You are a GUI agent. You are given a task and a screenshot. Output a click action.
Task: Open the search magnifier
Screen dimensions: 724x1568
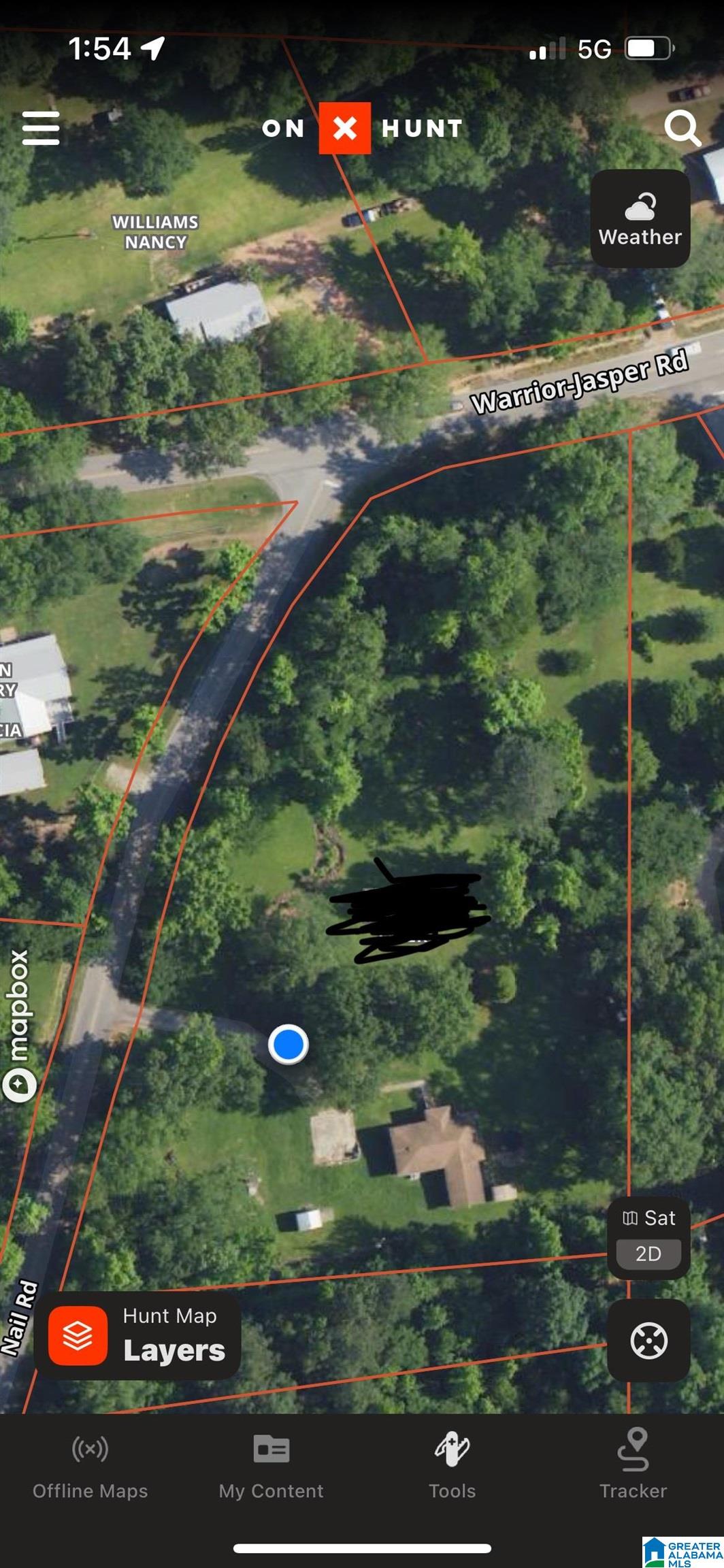point(682,128)
